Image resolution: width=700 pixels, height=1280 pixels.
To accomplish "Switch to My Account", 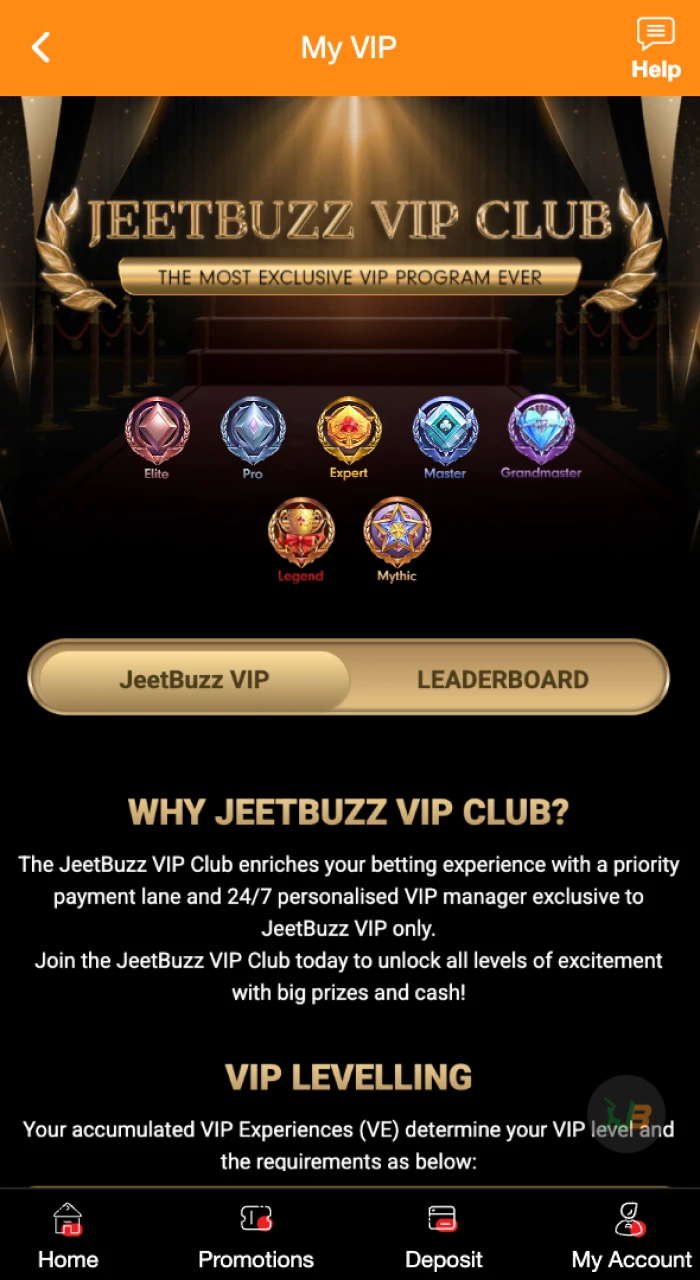I will (x=630, y=1236).
